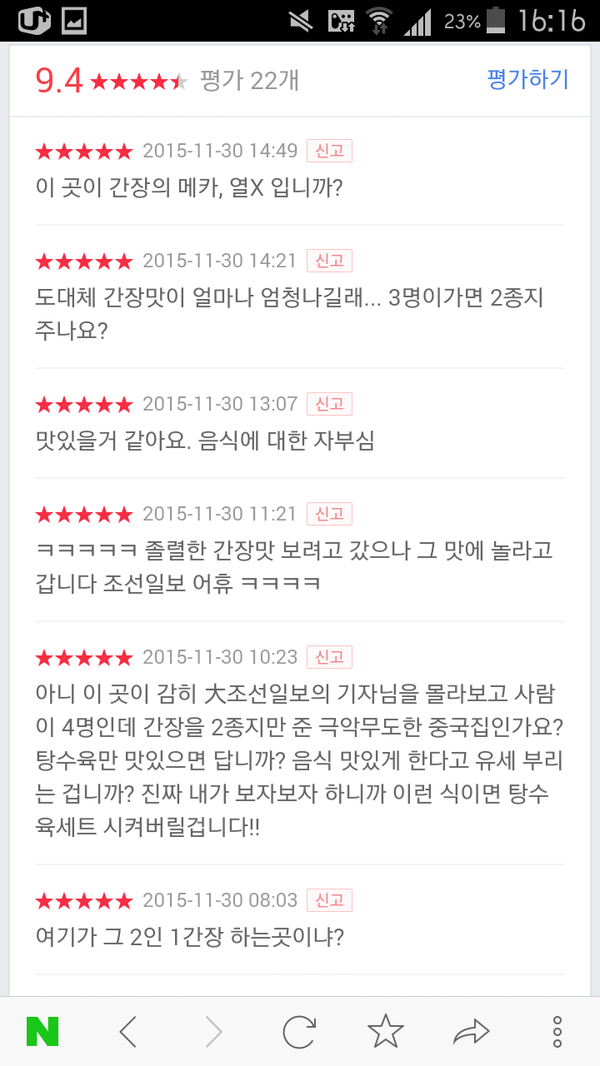This screenshot has height=1066, width=600.
Task: Report the review posted at 14:49
Action: coord(329,151)
